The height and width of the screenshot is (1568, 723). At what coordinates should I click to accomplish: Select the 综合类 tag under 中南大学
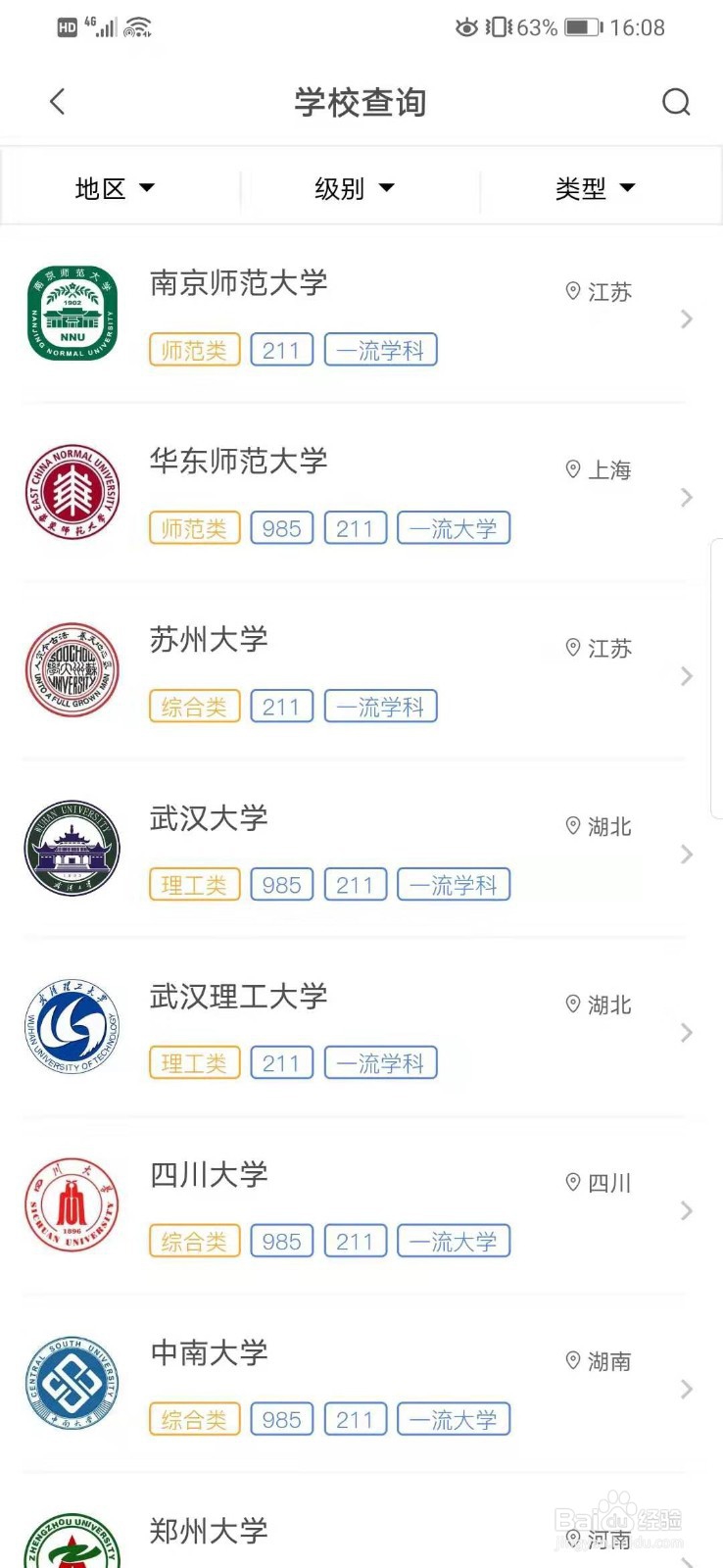coord(193,1419)
